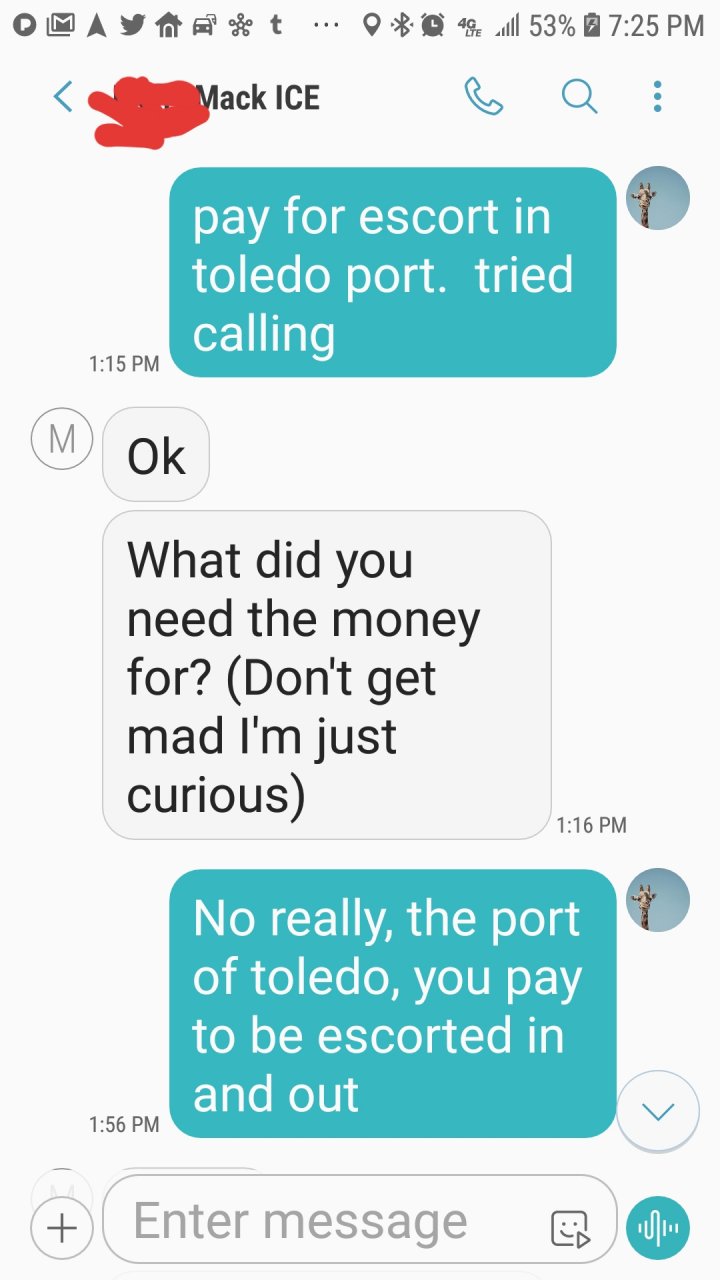Open the contact's M avatar beside Ok
Viewport: 720px width, 1280px height.
pyautogui.click(x=62, y=440)
